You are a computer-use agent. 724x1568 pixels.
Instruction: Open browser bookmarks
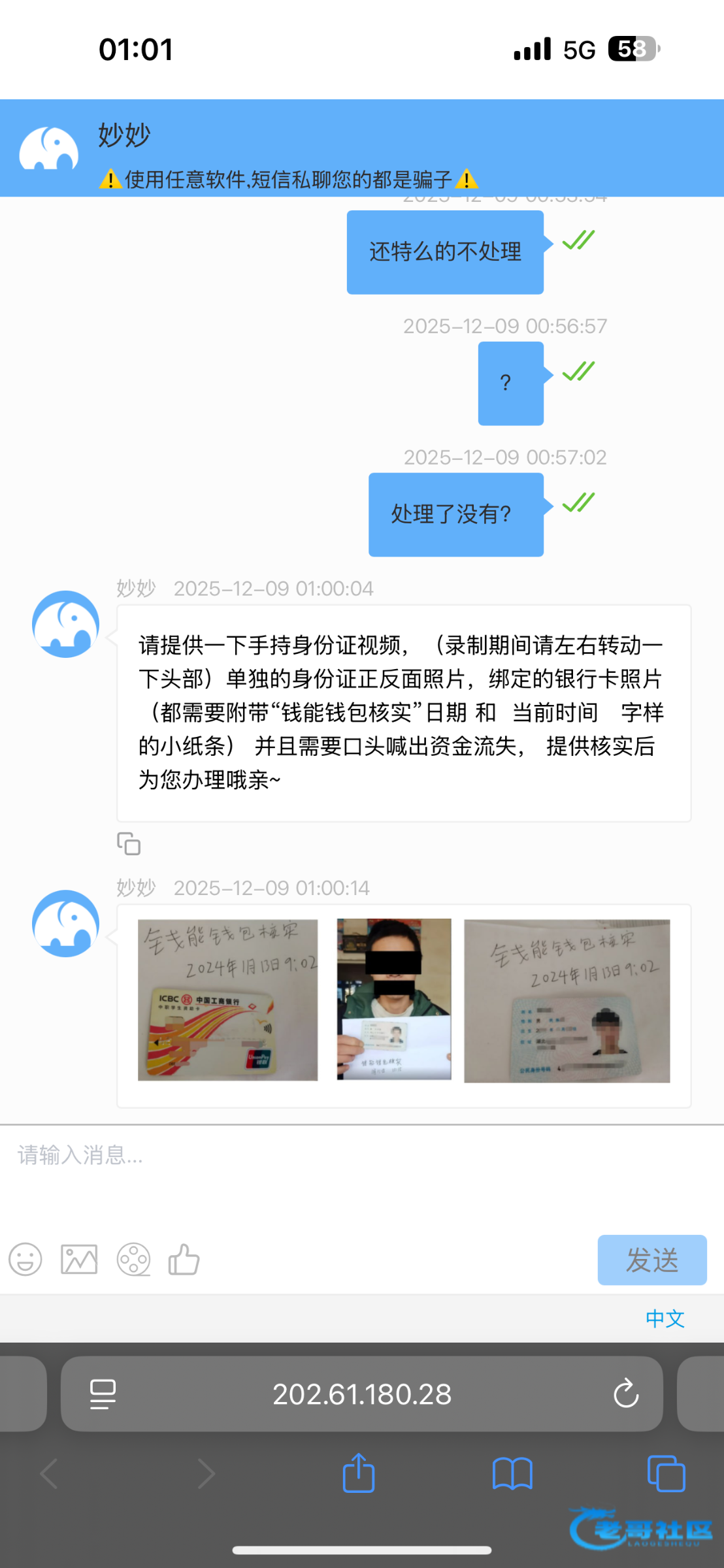coord(512,1474)
